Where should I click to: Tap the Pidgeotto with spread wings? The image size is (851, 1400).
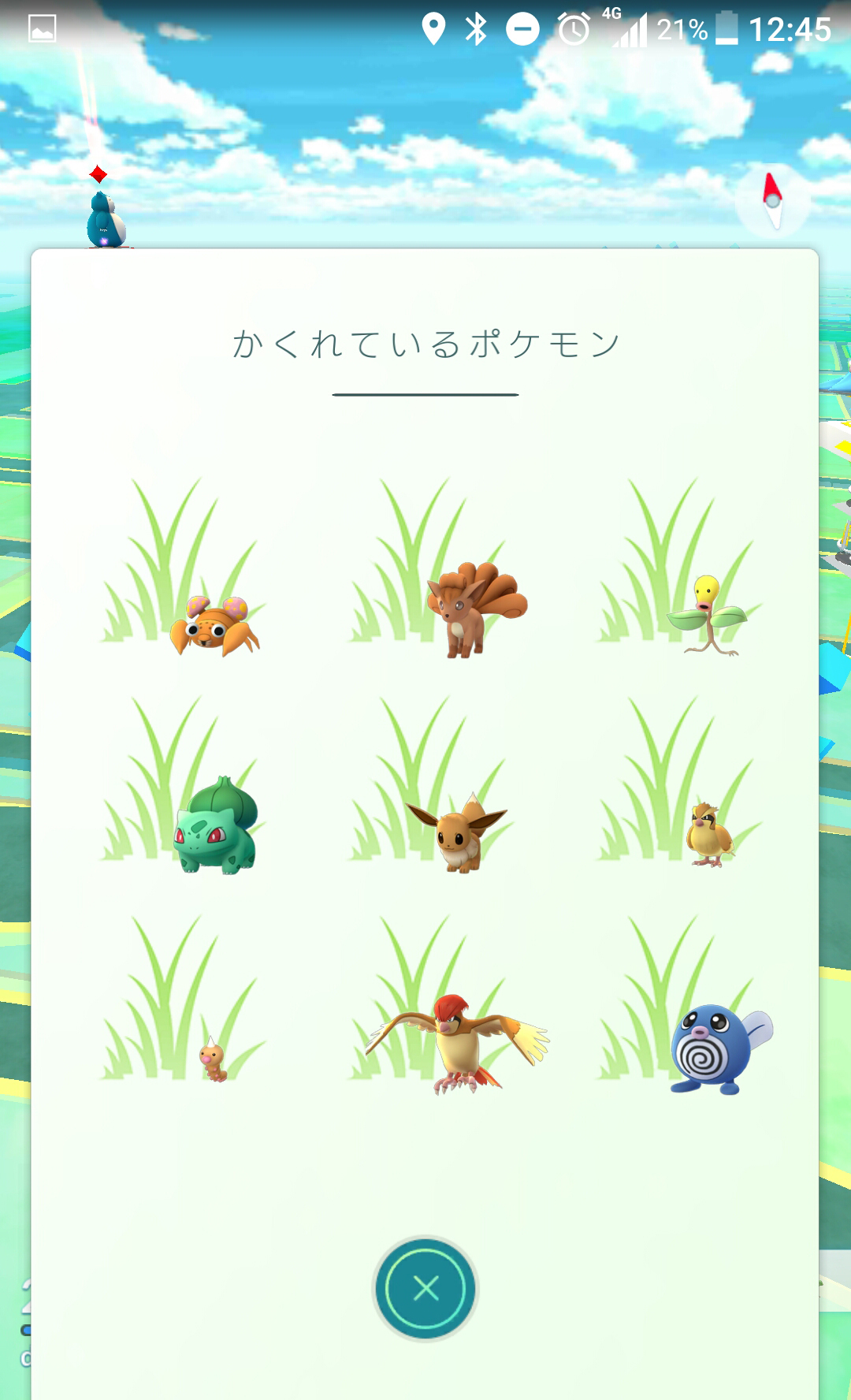[x=456, y=1041]
